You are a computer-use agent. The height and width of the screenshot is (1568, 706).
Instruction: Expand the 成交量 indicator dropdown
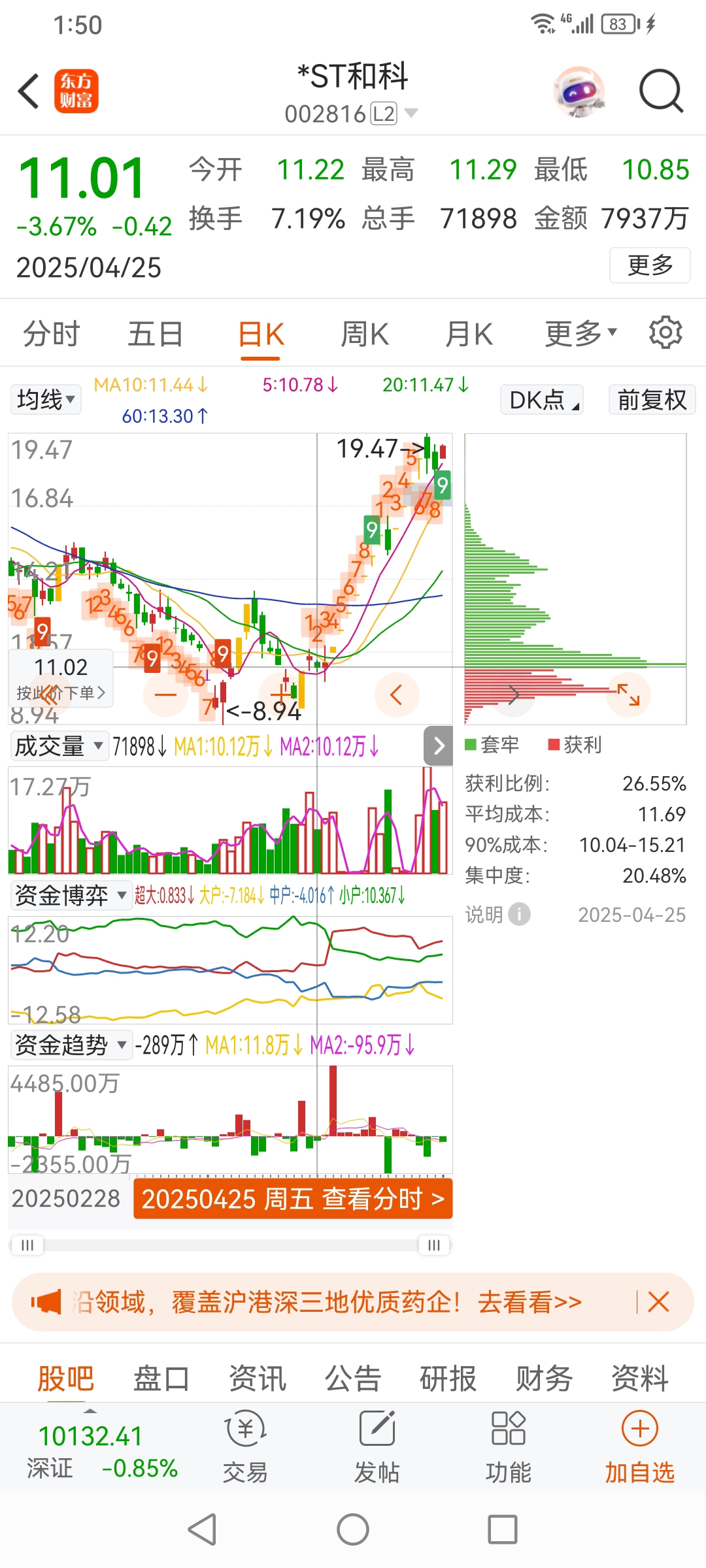(59, 745)
